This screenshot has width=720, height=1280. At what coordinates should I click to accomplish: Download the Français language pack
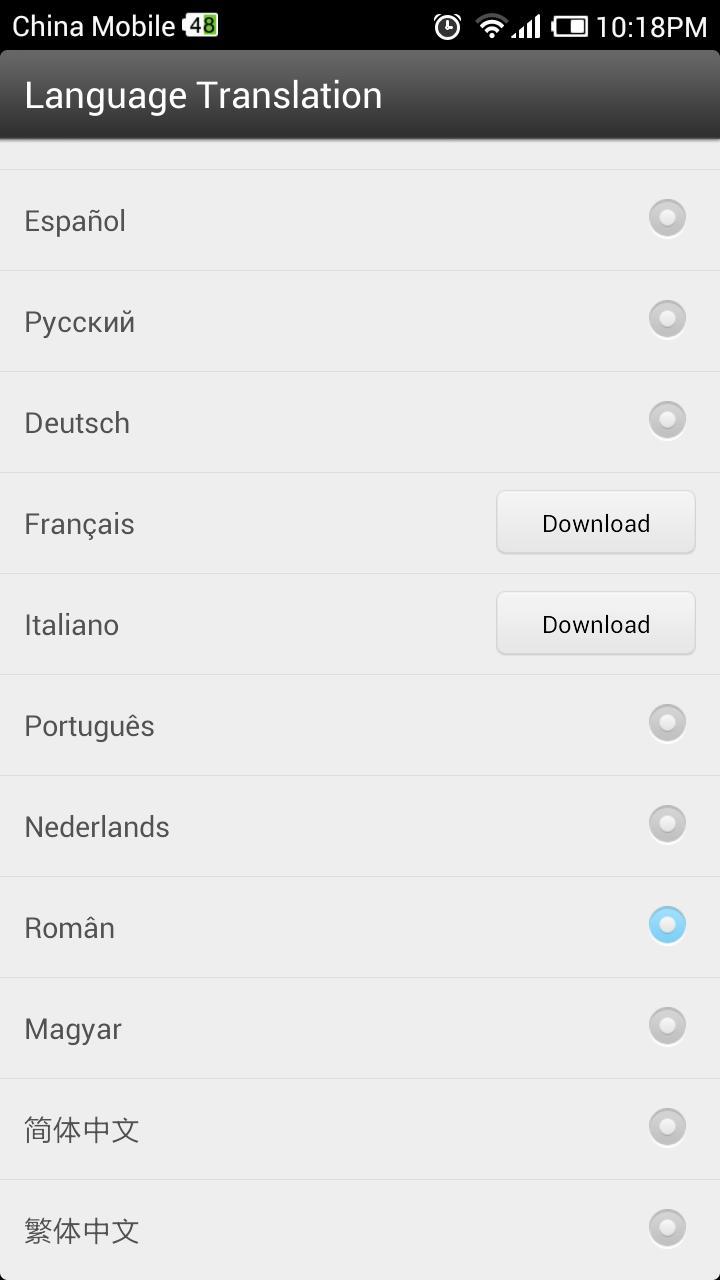point(595,522)
